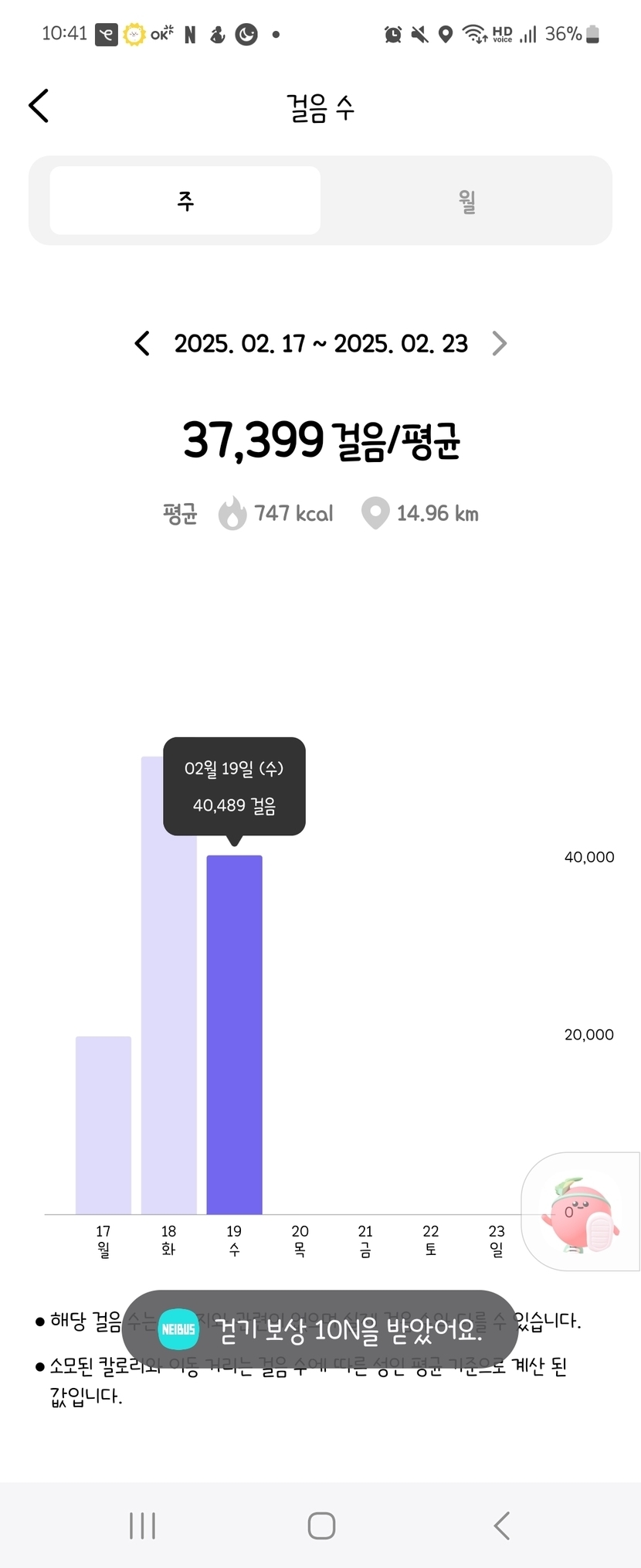Image resolution: width=641 pixels, height=1568 pixels.
Task: Show the previous week's step data
Action: tap(142, 344)
